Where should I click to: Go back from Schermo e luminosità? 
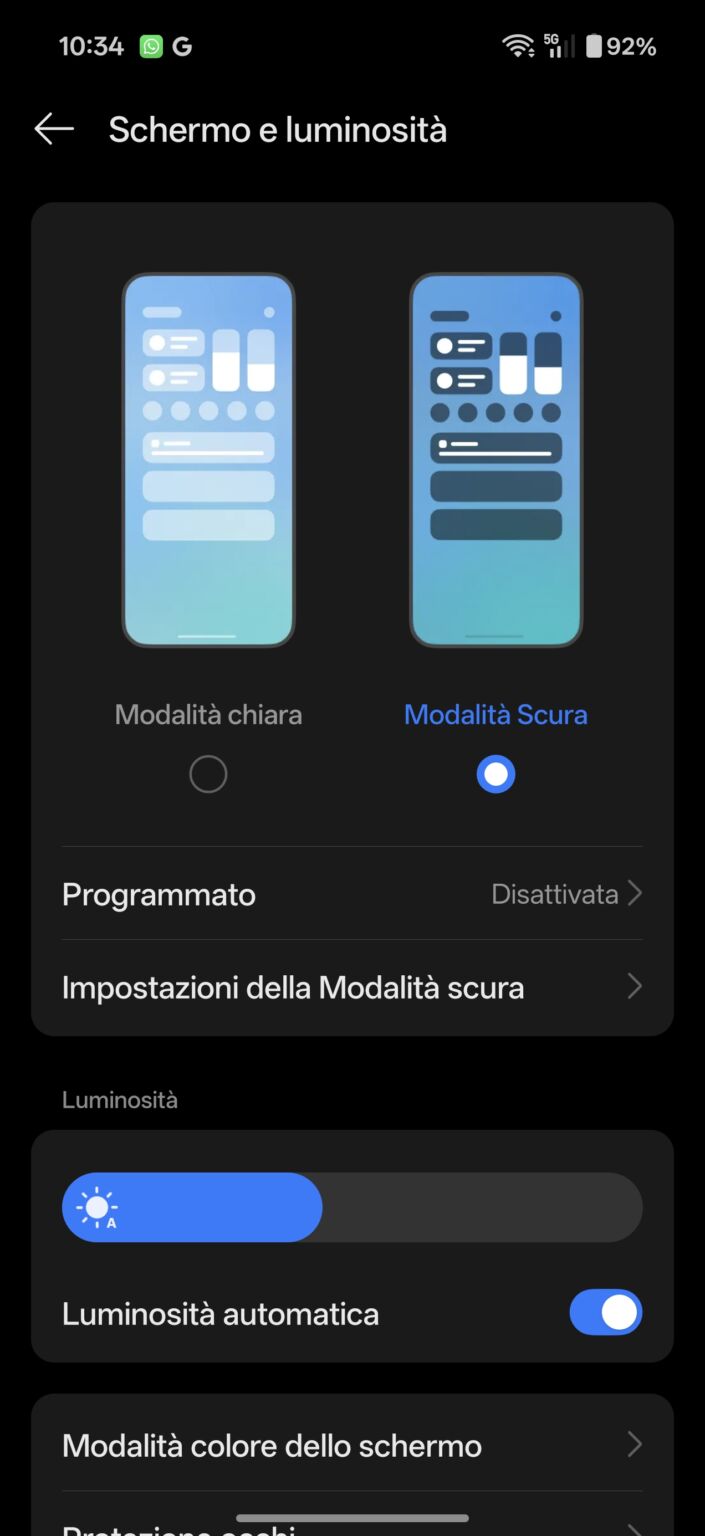(x=54, y=129)
